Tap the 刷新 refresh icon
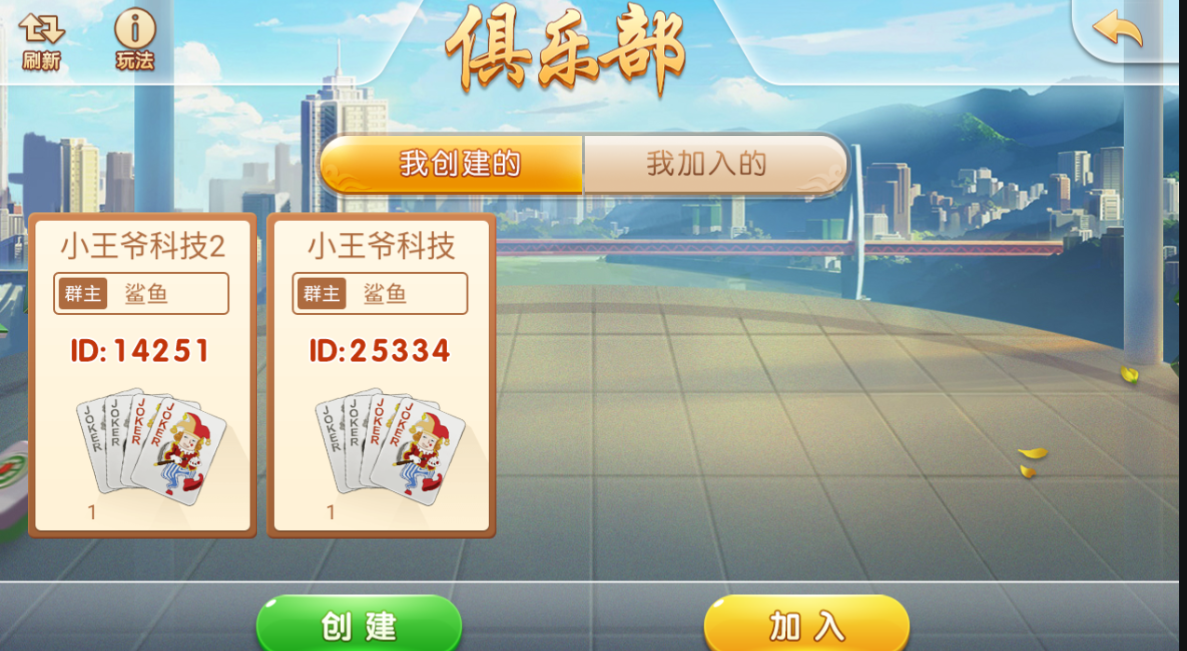Image resolution: width=1187 pixels, height=651 pixels. (x=41, y=38)
